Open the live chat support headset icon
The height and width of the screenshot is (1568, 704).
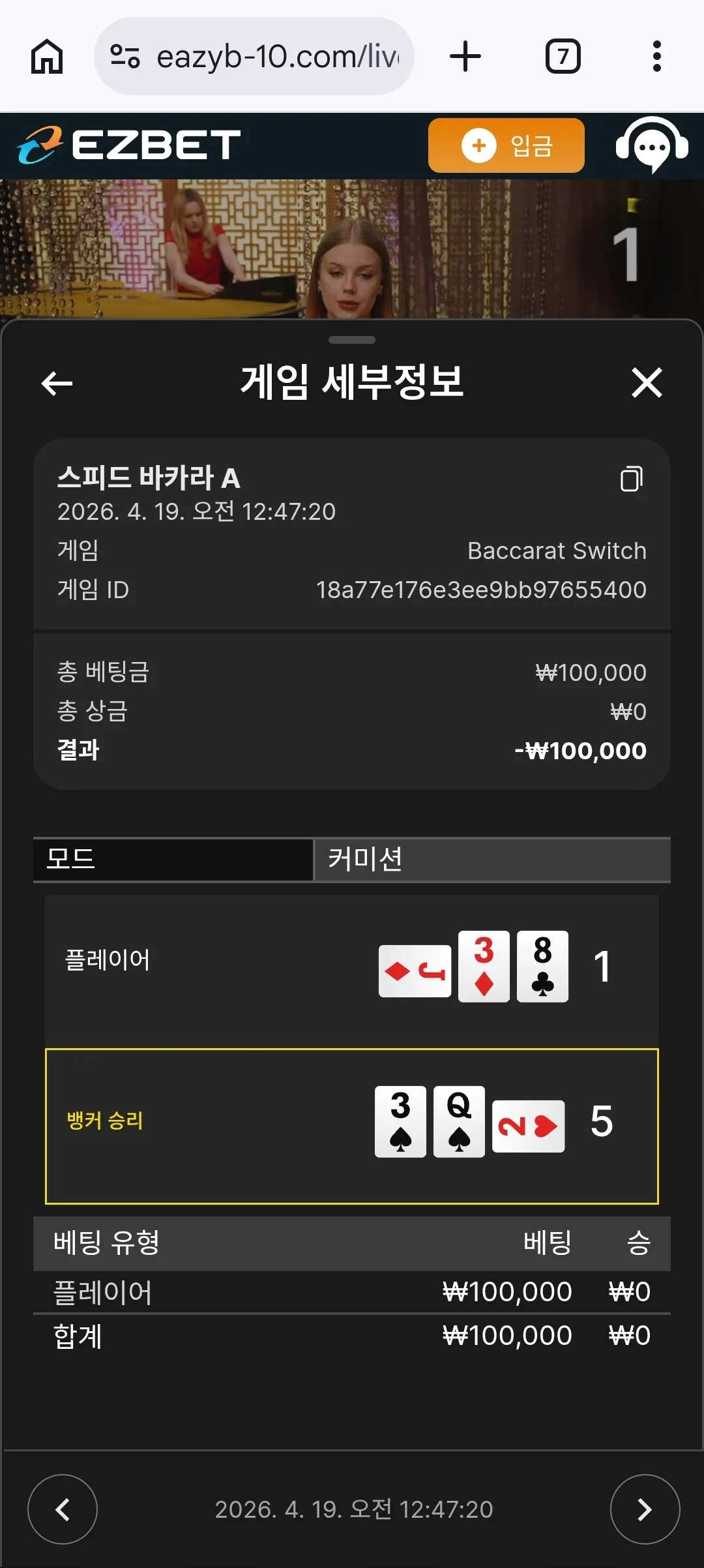click(x=652, y=145)
